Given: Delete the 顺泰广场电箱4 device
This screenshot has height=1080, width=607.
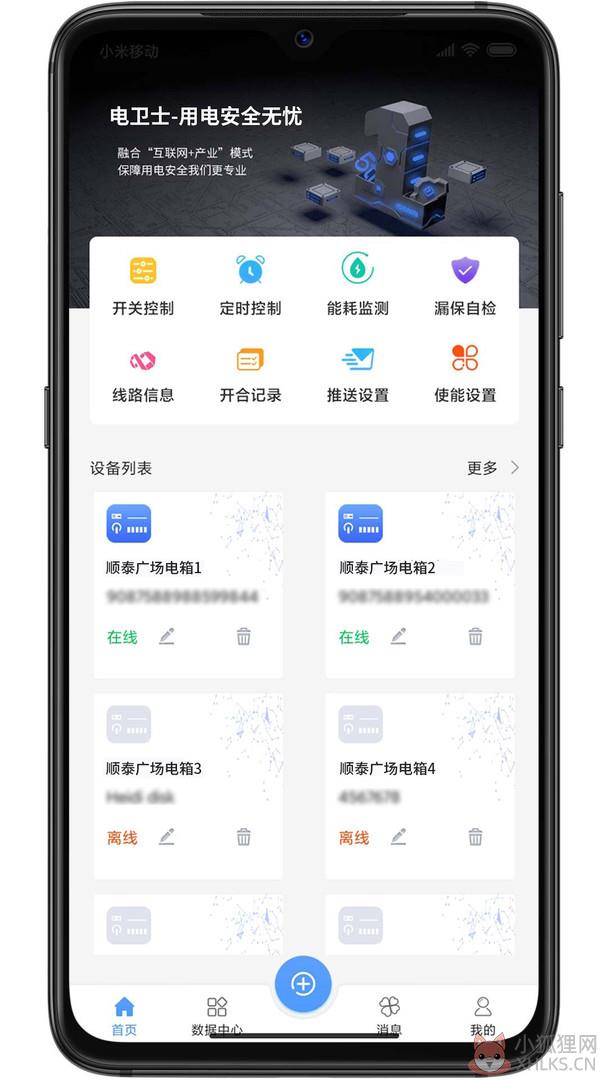Looking at the screenshot, I should pyautogui.click(x=475, y=837).
